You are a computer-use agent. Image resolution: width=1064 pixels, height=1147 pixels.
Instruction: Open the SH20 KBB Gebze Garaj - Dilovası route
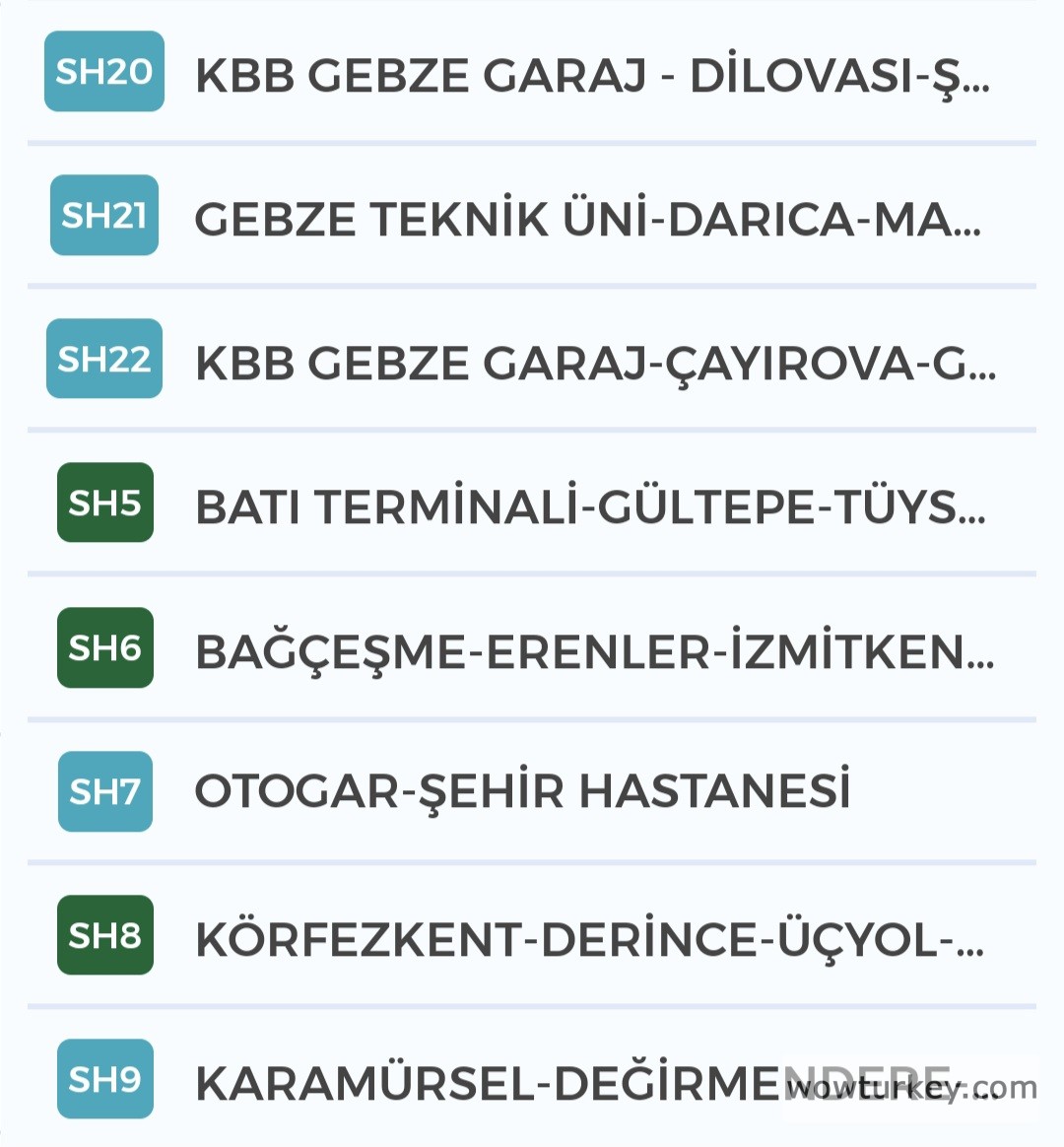click(x=591, y=75)
